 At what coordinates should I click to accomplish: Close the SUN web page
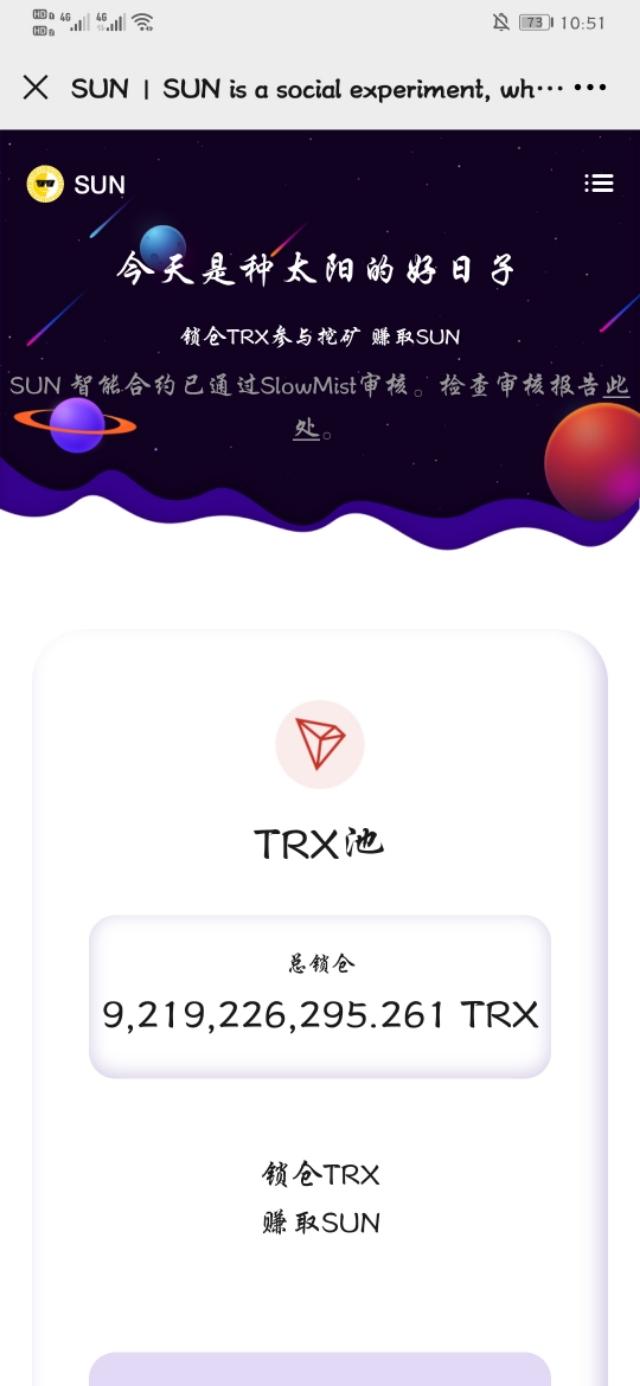(x=35, y=88)
